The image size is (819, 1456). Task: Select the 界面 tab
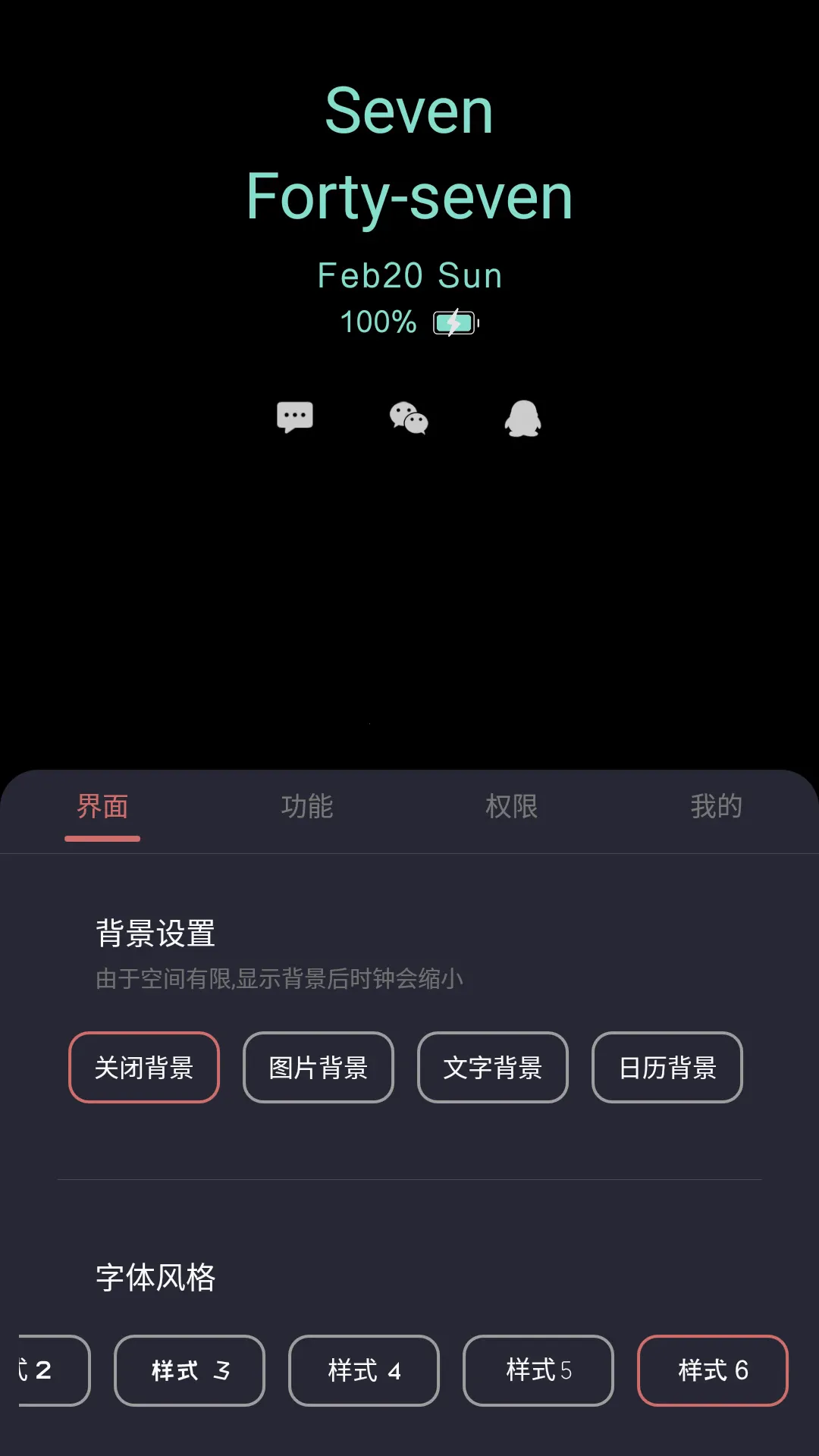(102, 807)
